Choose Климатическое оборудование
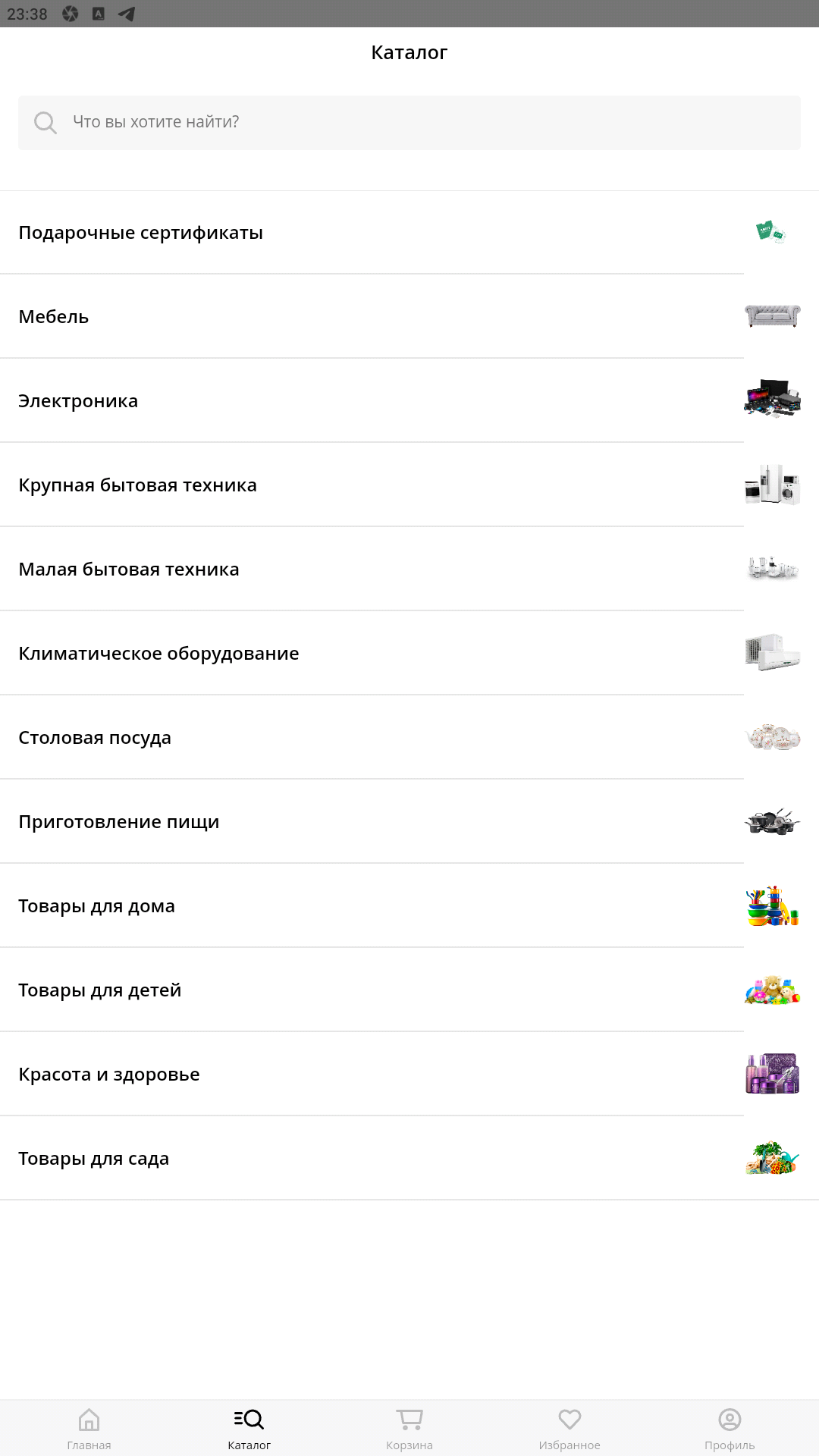 [x=409, y=654]
